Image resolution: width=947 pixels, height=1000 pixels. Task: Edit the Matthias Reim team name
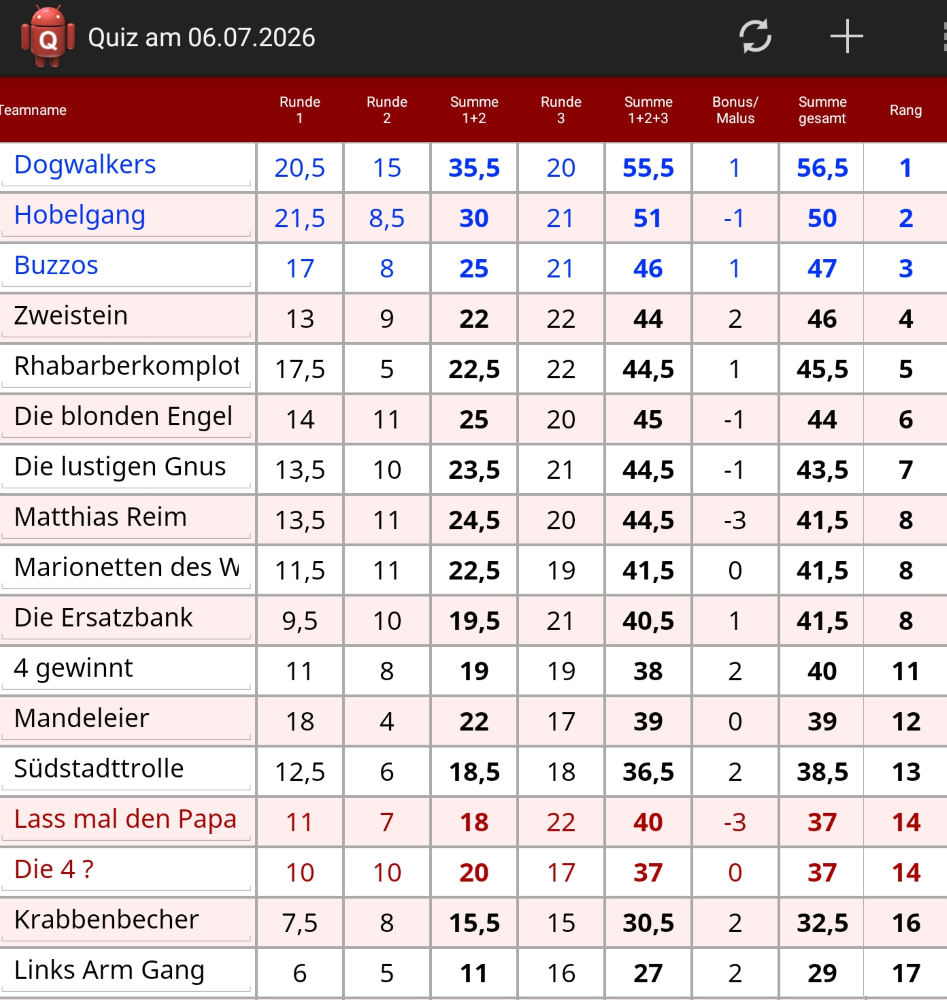(126, 518)
